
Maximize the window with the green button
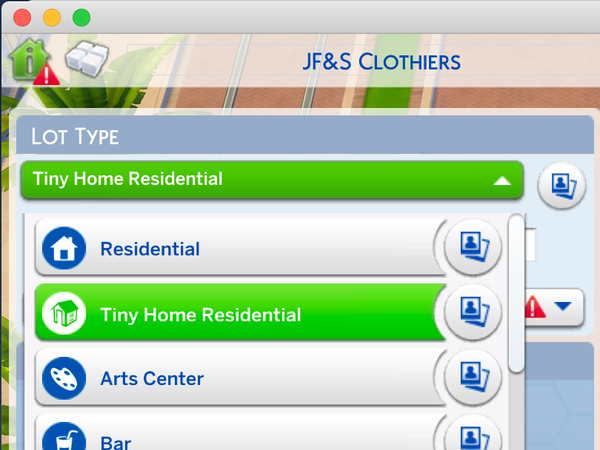pos(81,18)
